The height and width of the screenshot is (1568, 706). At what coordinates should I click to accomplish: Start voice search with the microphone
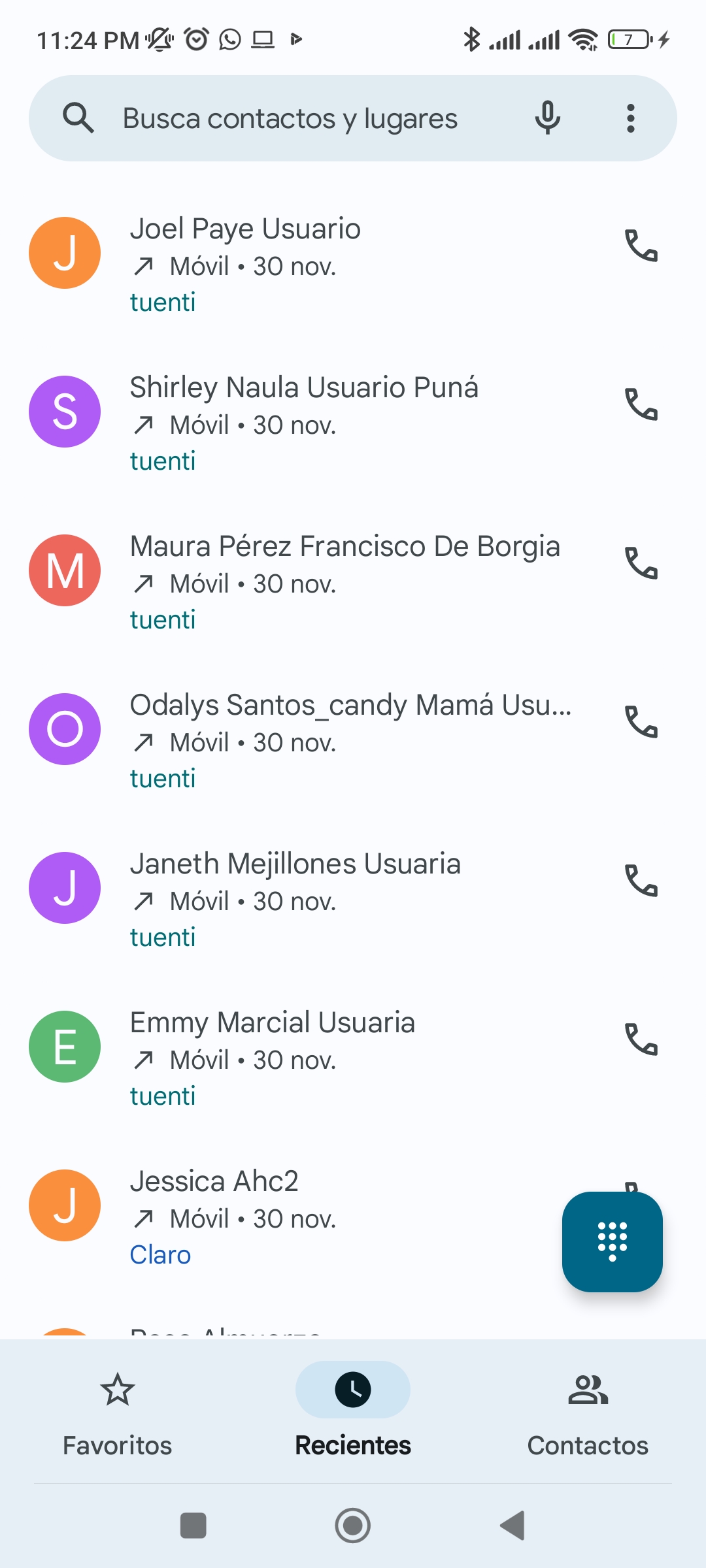(x=547, y=118)
